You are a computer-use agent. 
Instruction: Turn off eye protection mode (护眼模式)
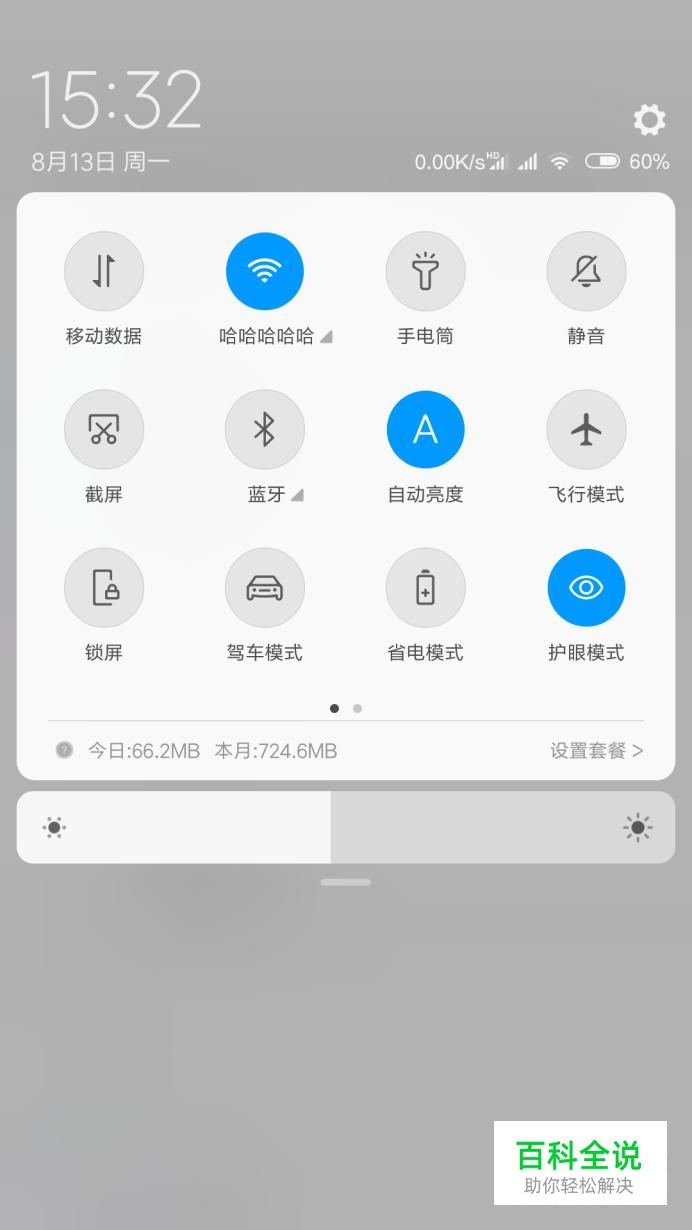tap(586, 588)
